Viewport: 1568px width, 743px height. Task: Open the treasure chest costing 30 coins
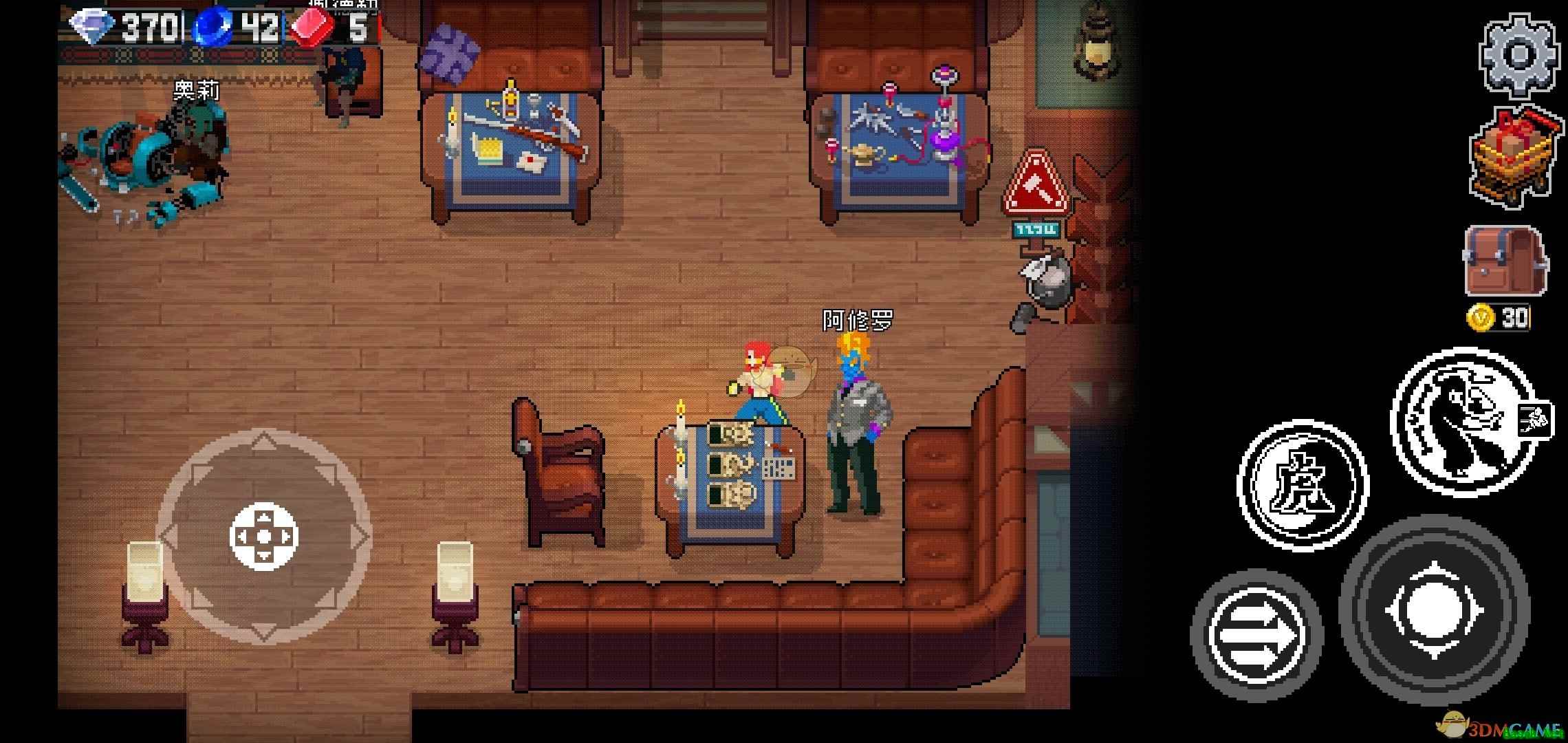1505,262
